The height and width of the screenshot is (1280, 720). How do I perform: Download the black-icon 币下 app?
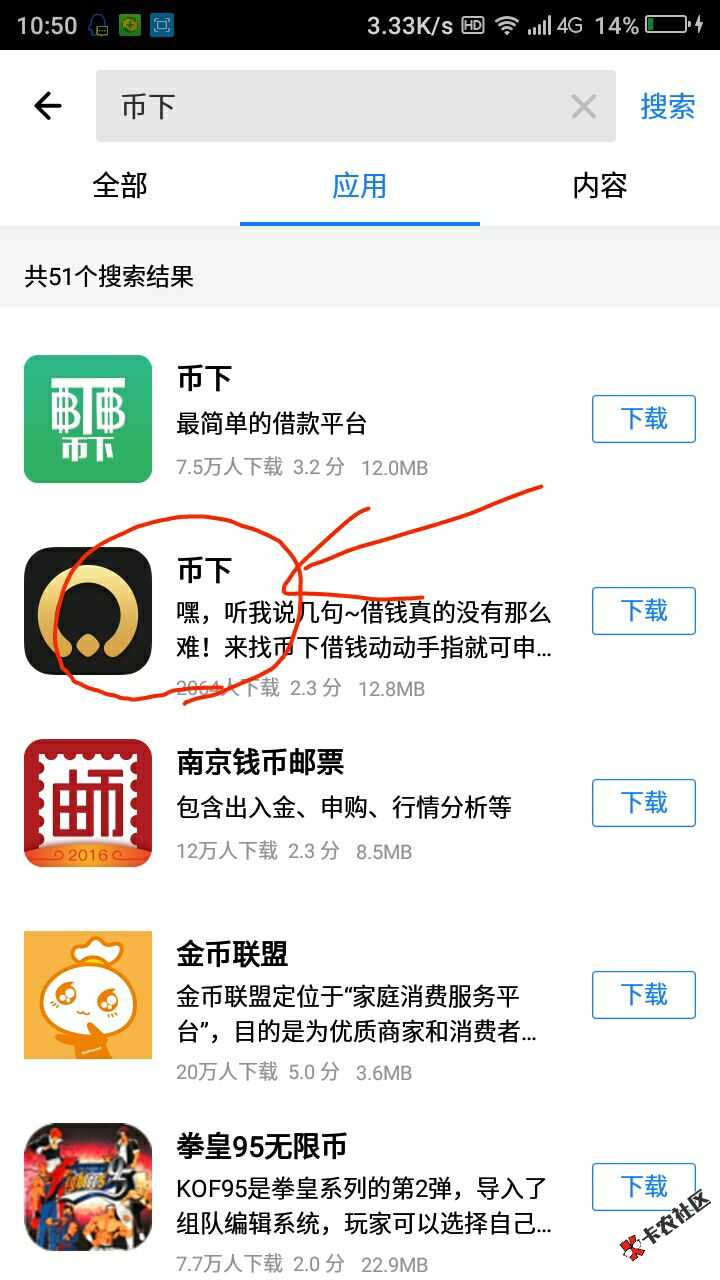point(643,610)
